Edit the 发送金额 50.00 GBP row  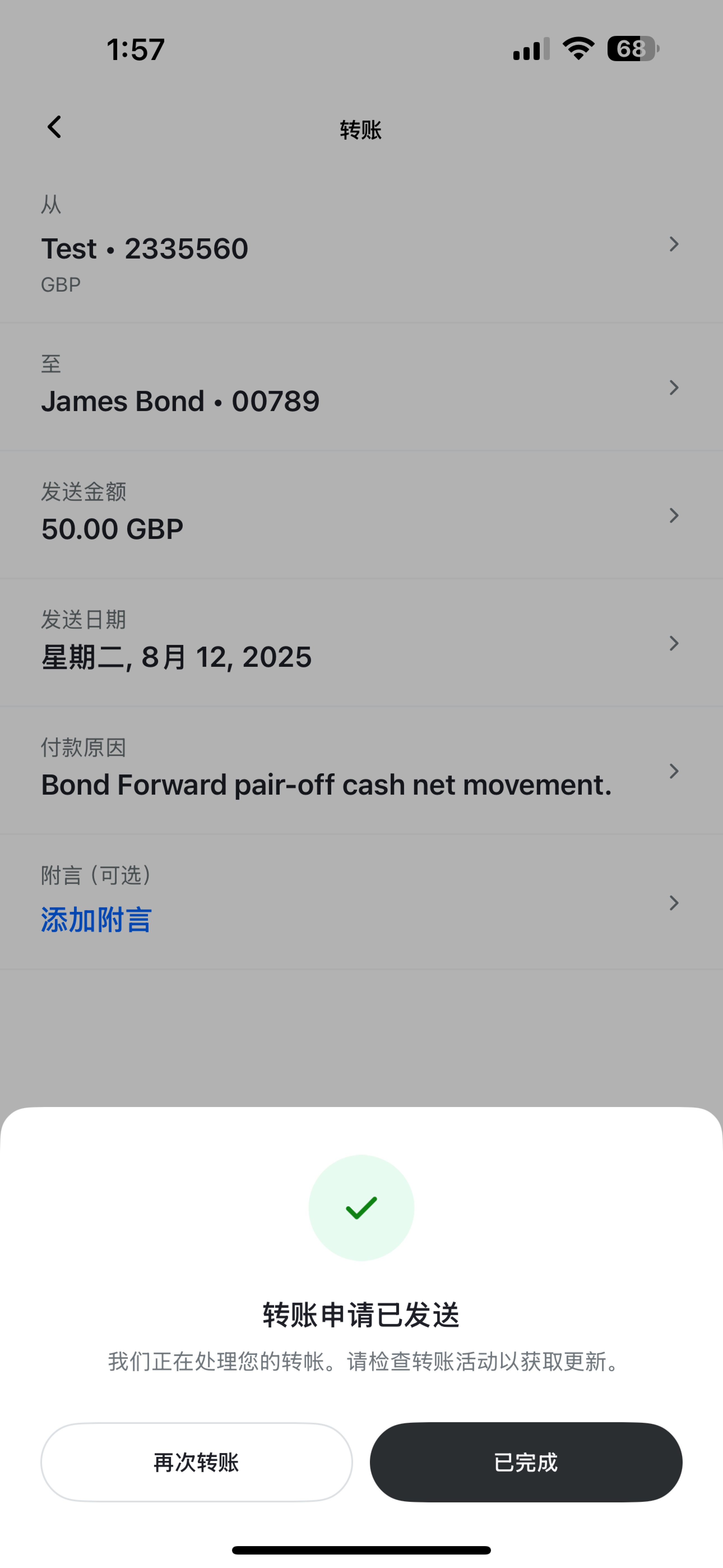click(x=361, y=515)
